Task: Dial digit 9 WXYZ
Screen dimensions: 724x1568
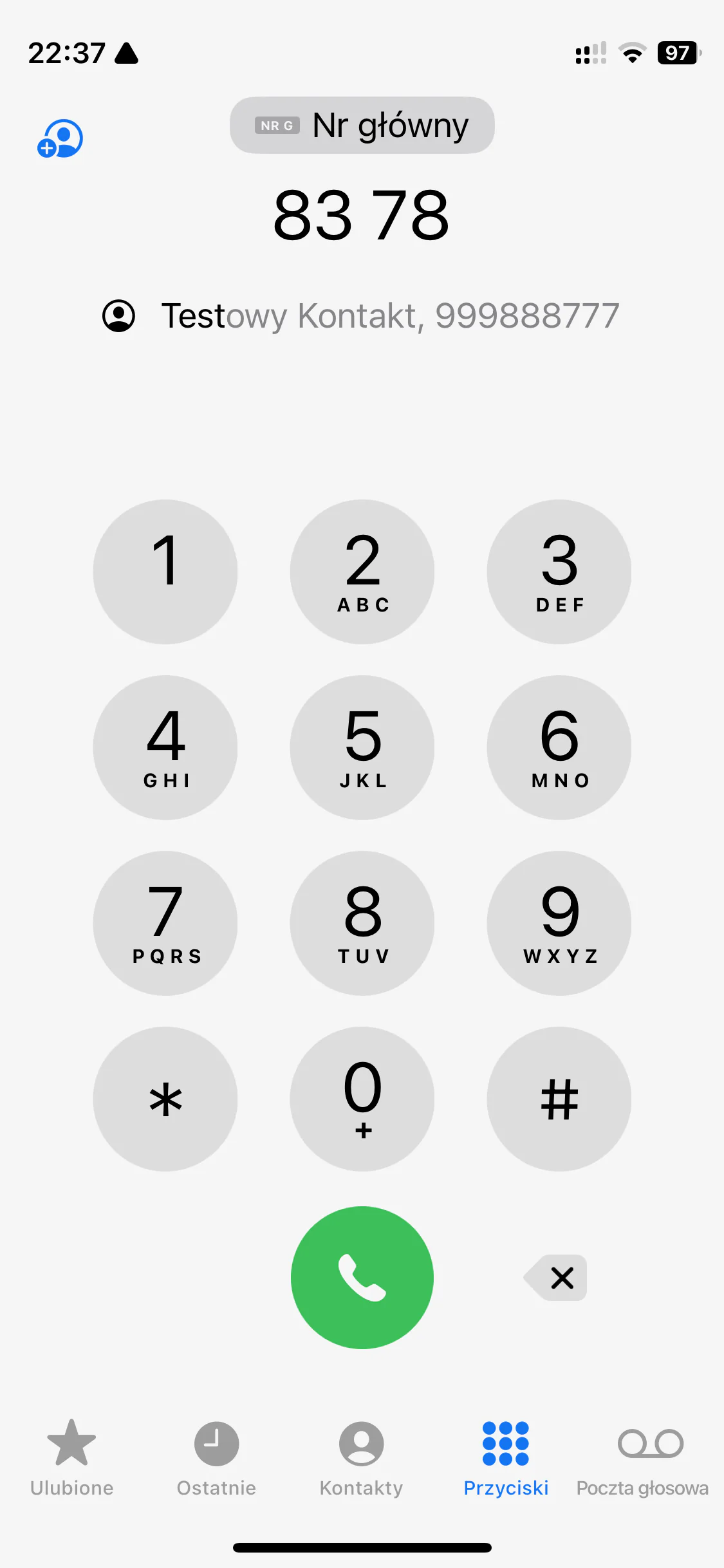Action: coord(559,923)
